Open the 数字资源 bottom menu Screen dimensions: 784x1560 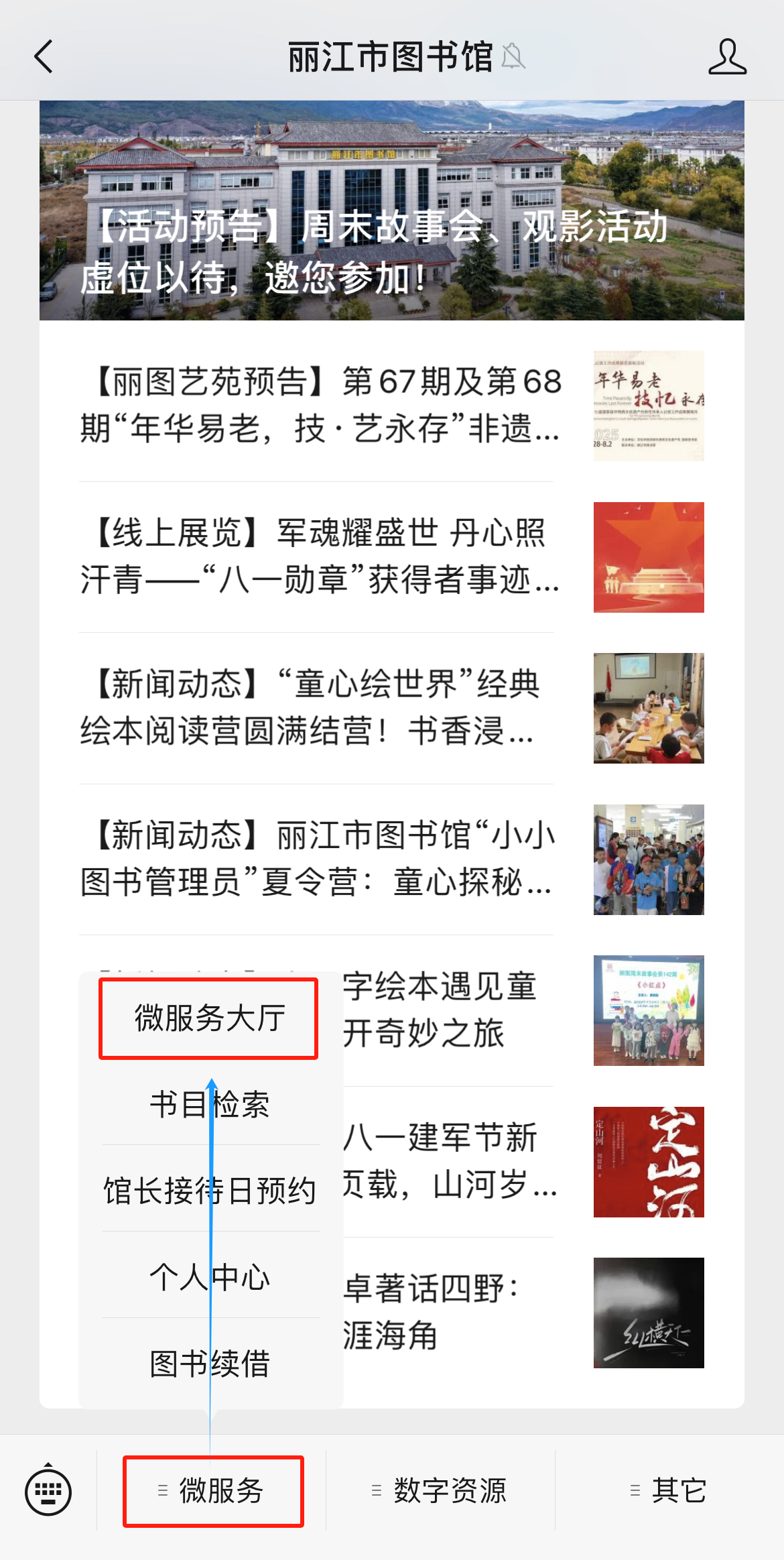pos(440,1491)
